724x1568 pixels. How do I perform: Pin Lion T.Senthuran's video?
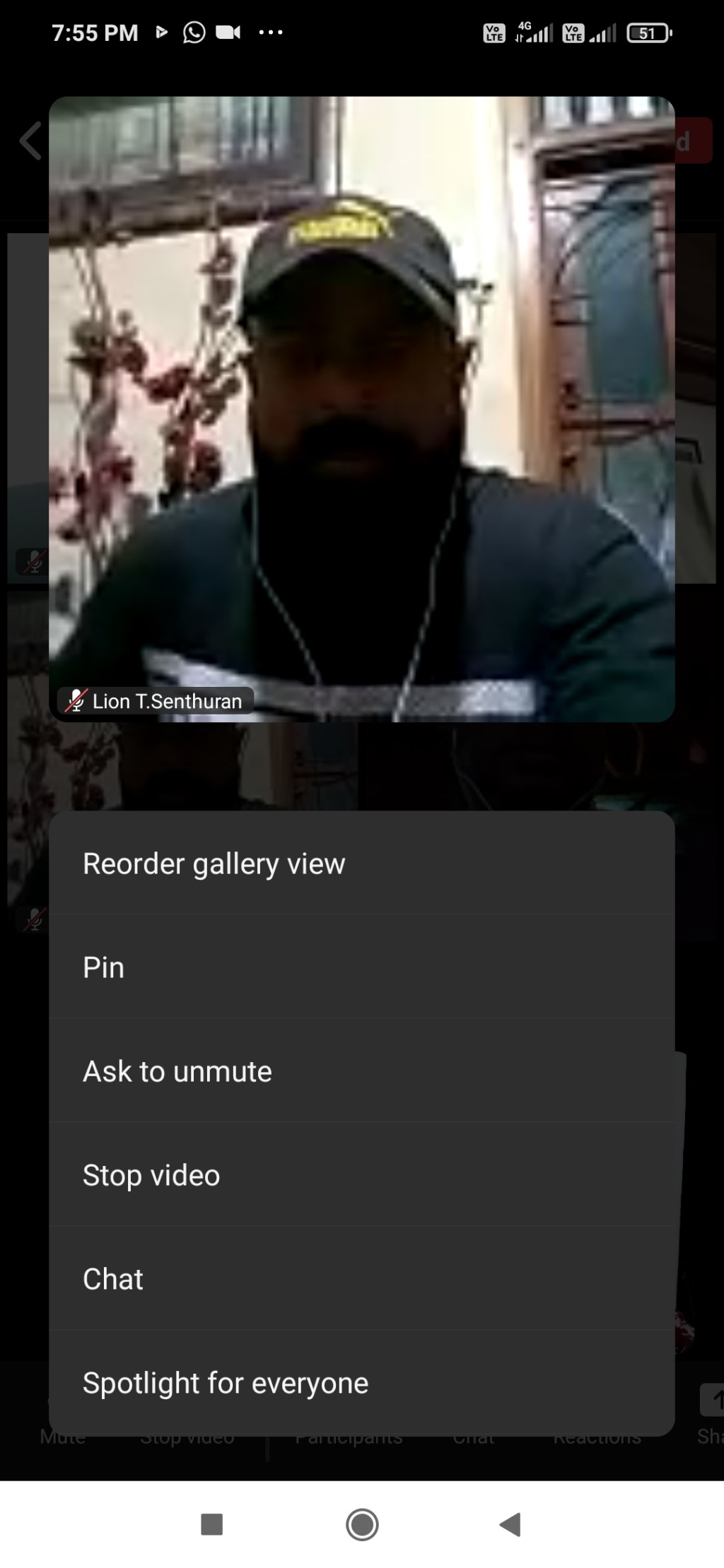(361, 967)
